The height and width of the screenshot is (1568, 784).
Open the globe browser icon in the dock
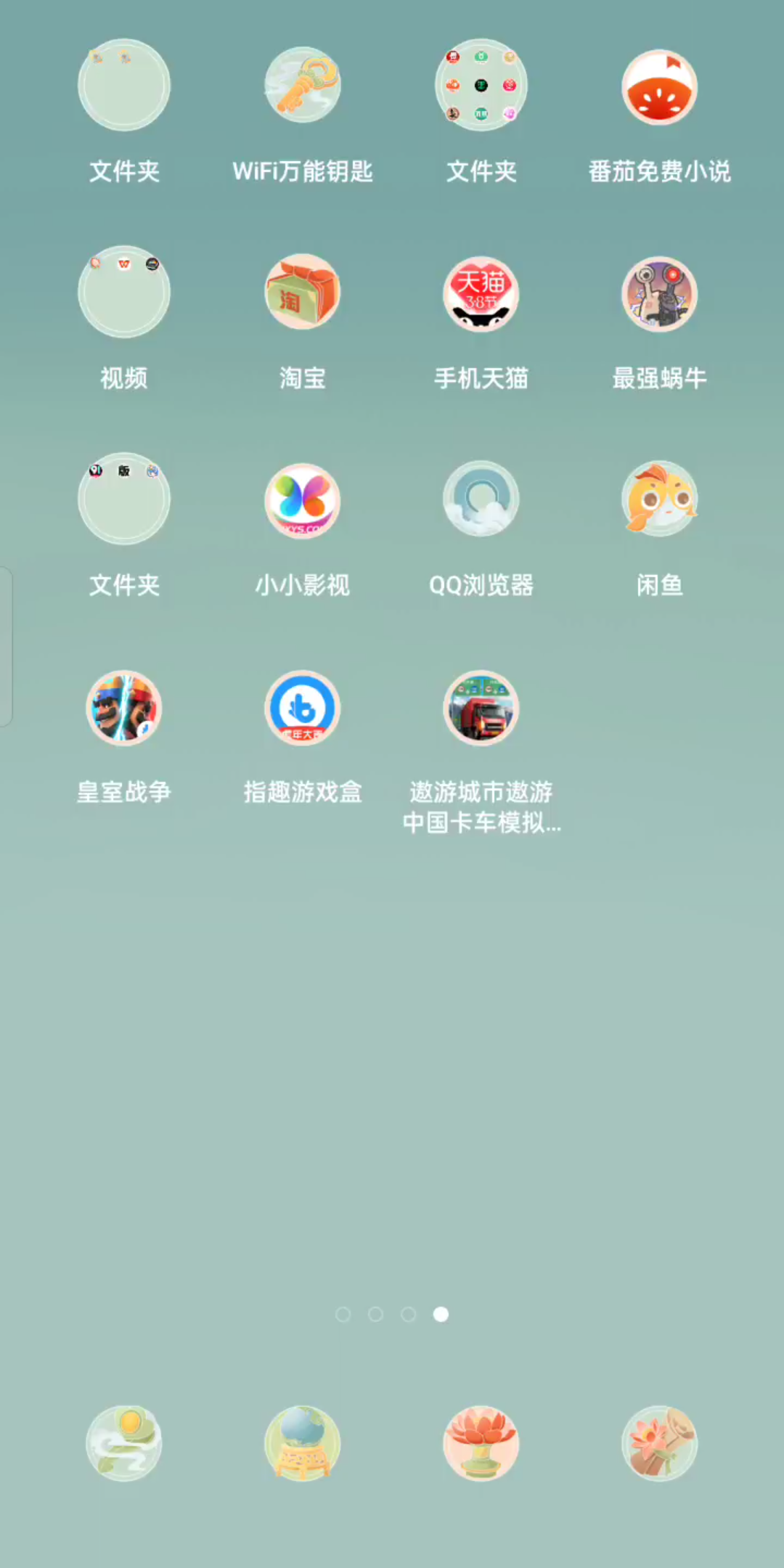[303, 1443]
